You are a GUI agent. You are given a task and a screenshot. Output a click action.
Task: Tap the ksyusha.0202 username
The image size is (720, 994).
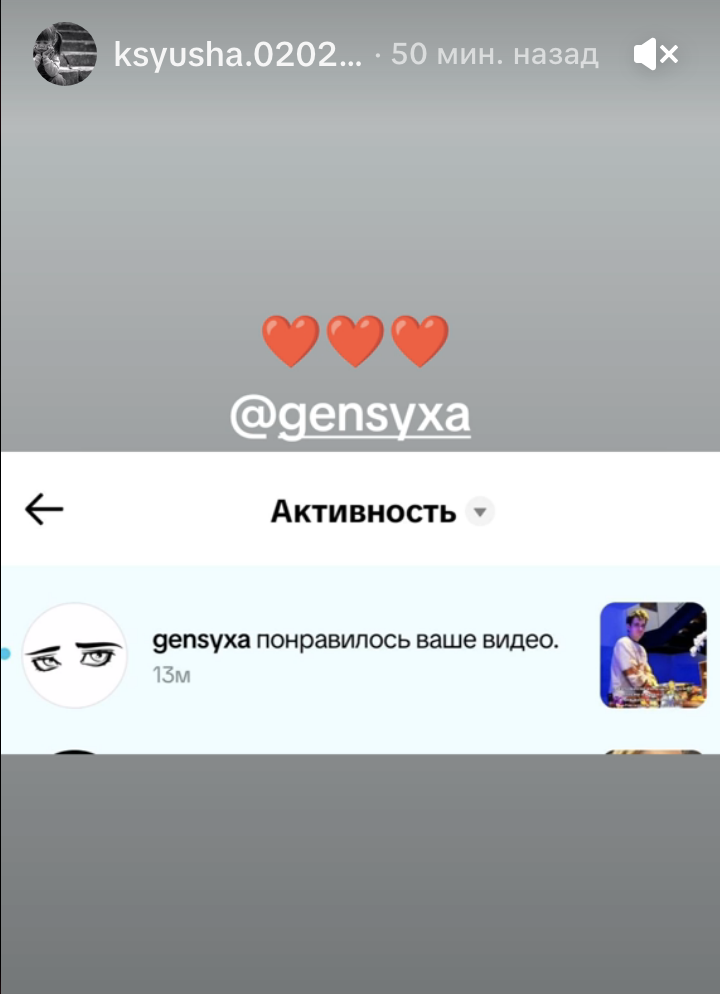point(238,54)
